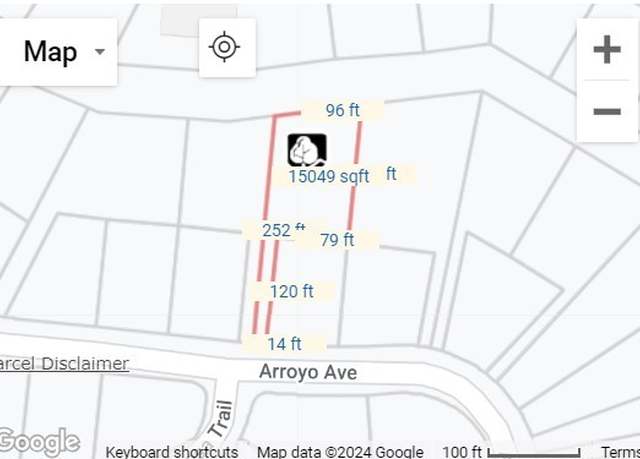Zoom in with the plus button
This screenshot has height=459, width=640.
606,49
